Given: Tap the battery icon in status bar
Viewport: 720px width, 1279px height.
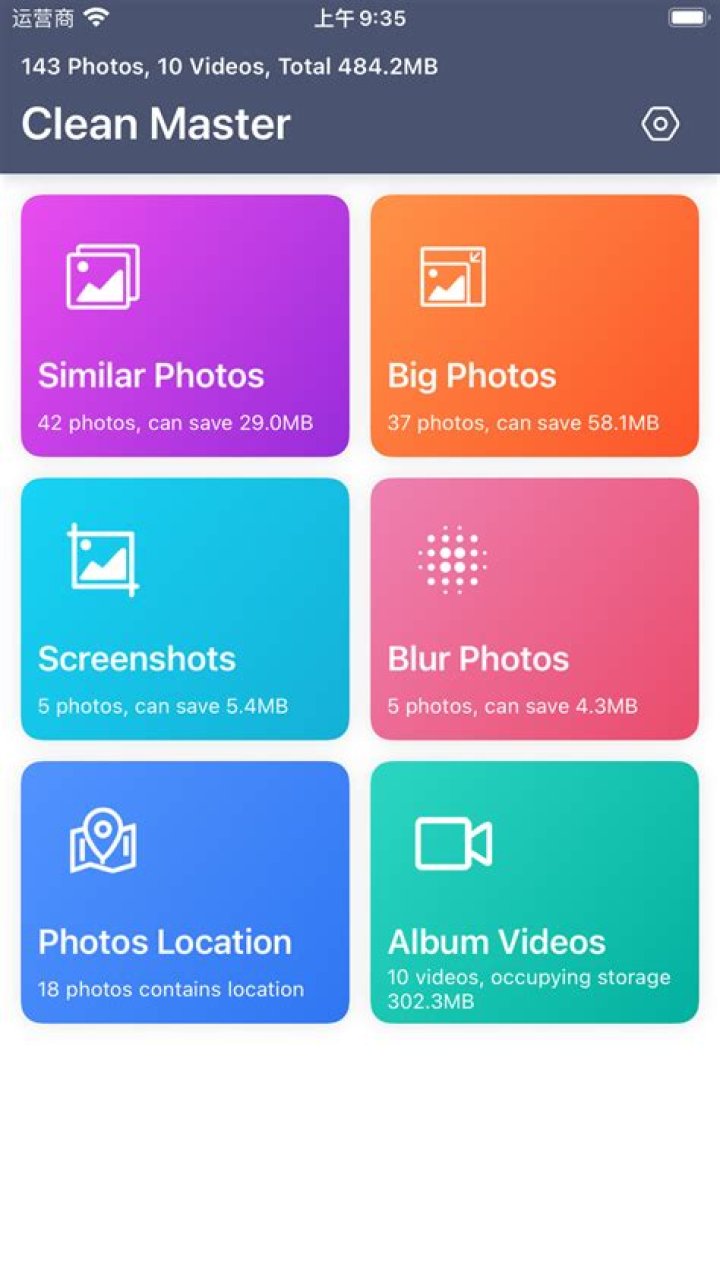Looking at the screenshot, I should 689,16.
